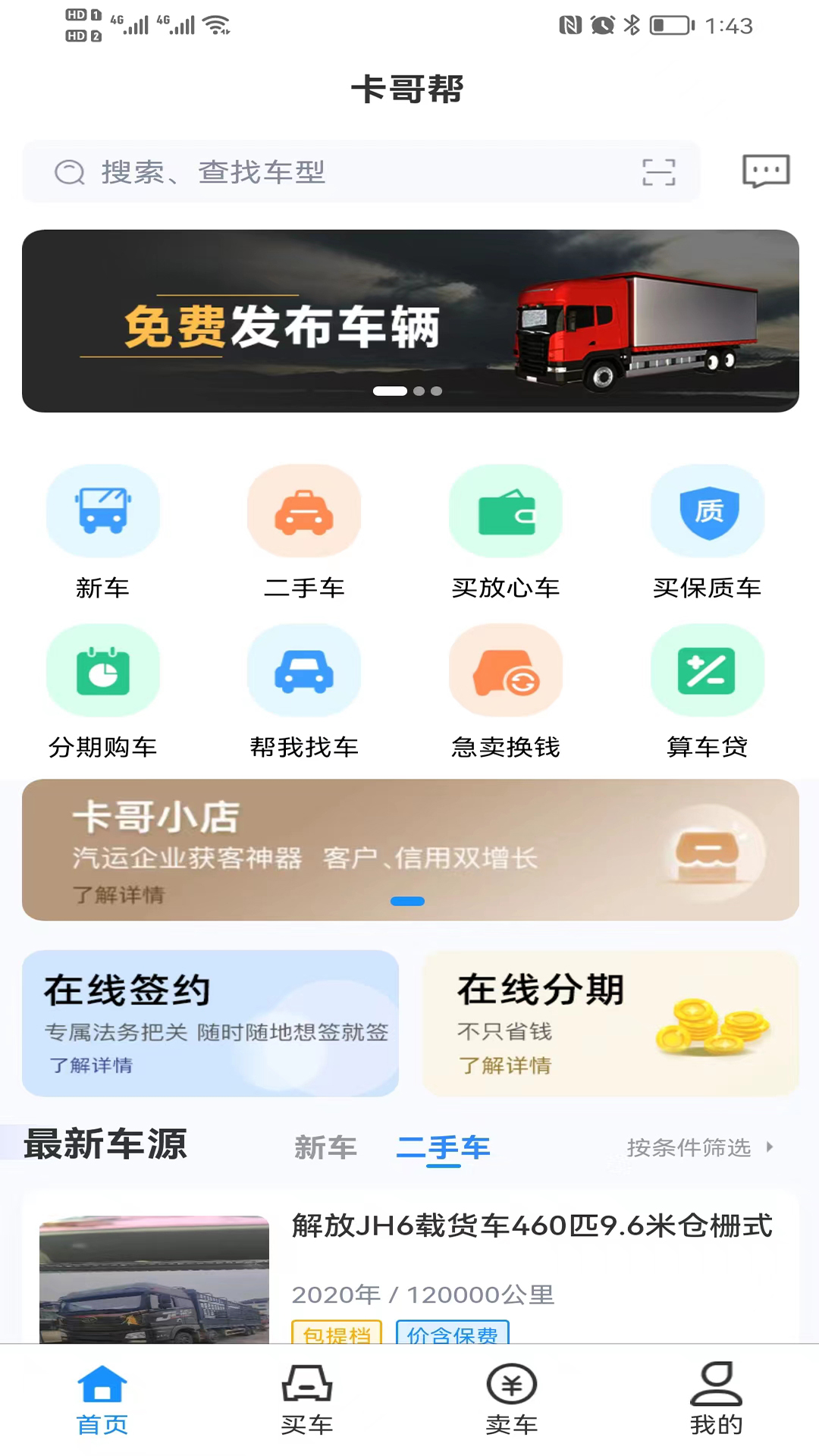Tap the scan icon in search bar
The width and height of the screenshot is (819, 1456).
pos(658,172)
